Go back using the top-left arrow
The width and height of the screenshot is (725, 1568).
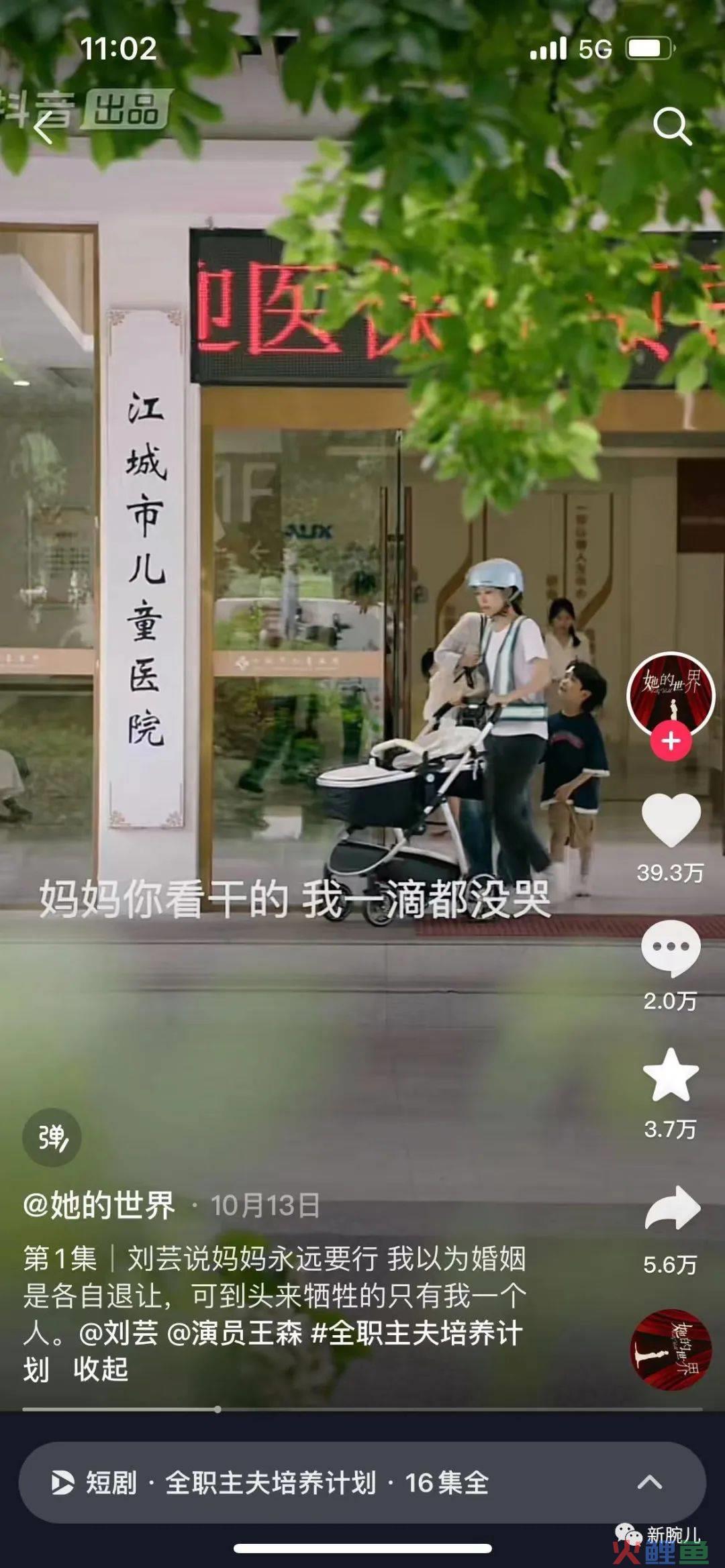[43, 127]
